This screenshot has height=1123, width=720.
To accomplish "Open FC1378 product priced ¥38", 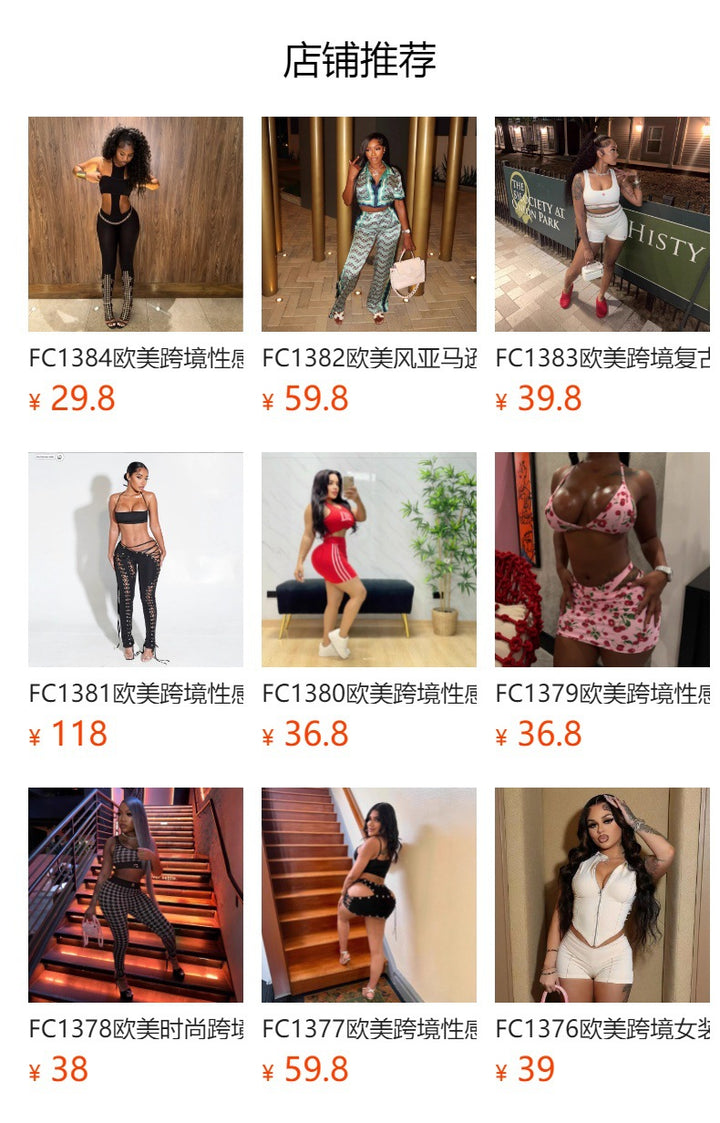I will point(135,895).
